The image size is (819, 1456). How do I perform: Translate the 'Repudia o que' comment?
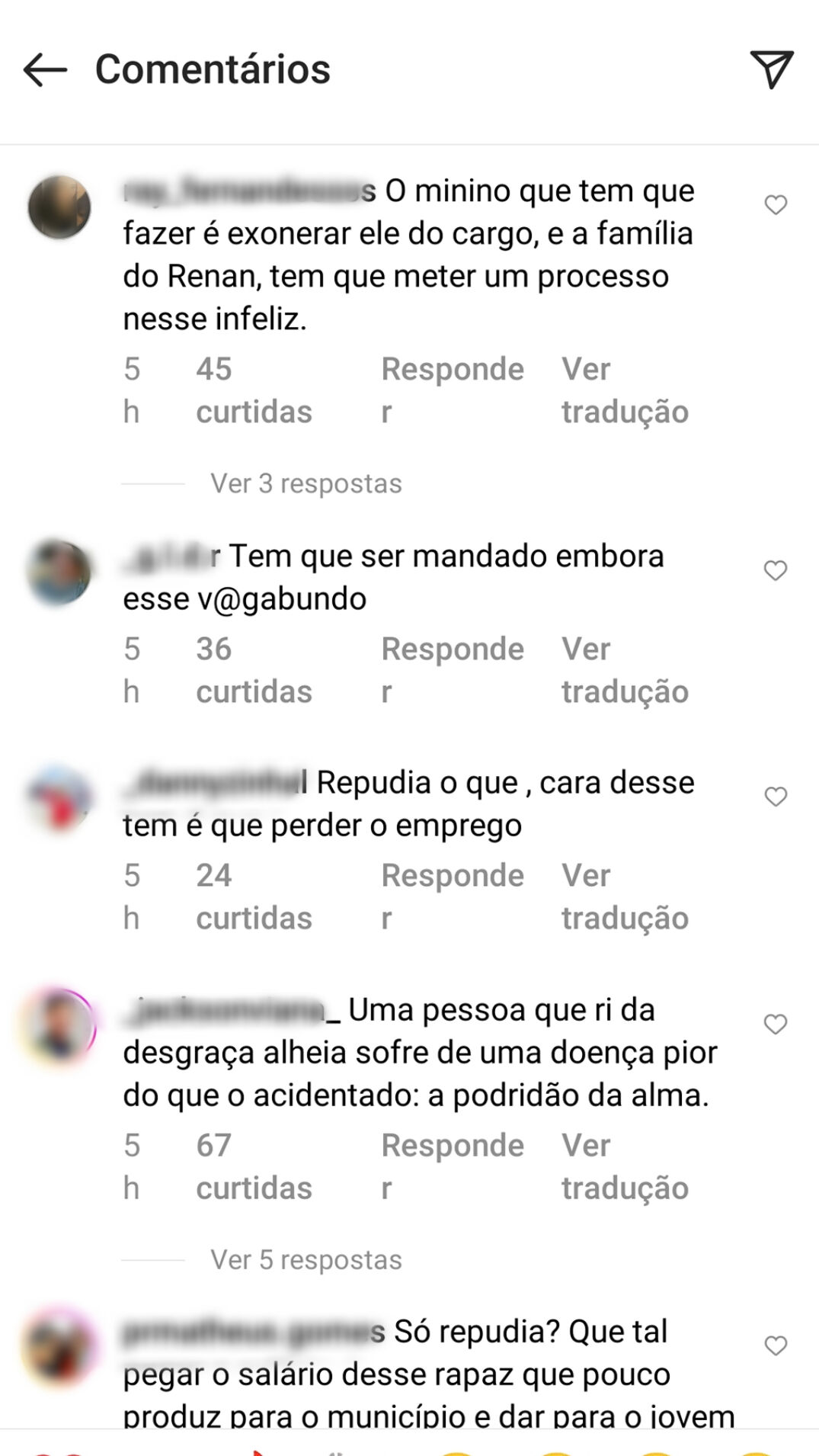(x=624, y=896)
